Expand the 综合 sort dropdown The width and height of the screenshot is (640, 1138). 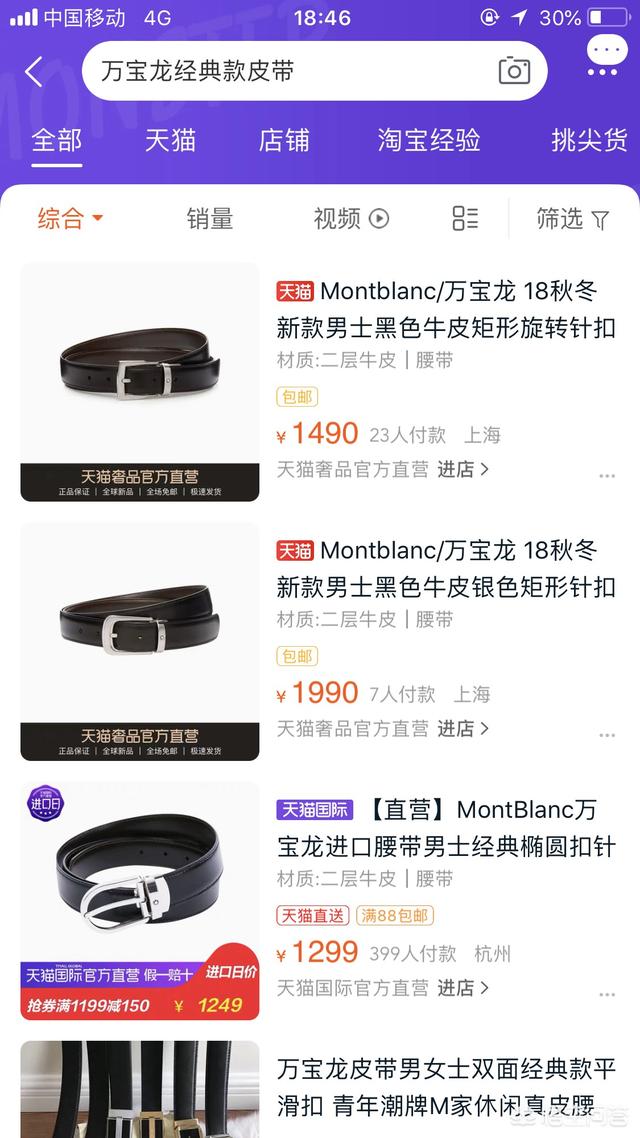70,218
